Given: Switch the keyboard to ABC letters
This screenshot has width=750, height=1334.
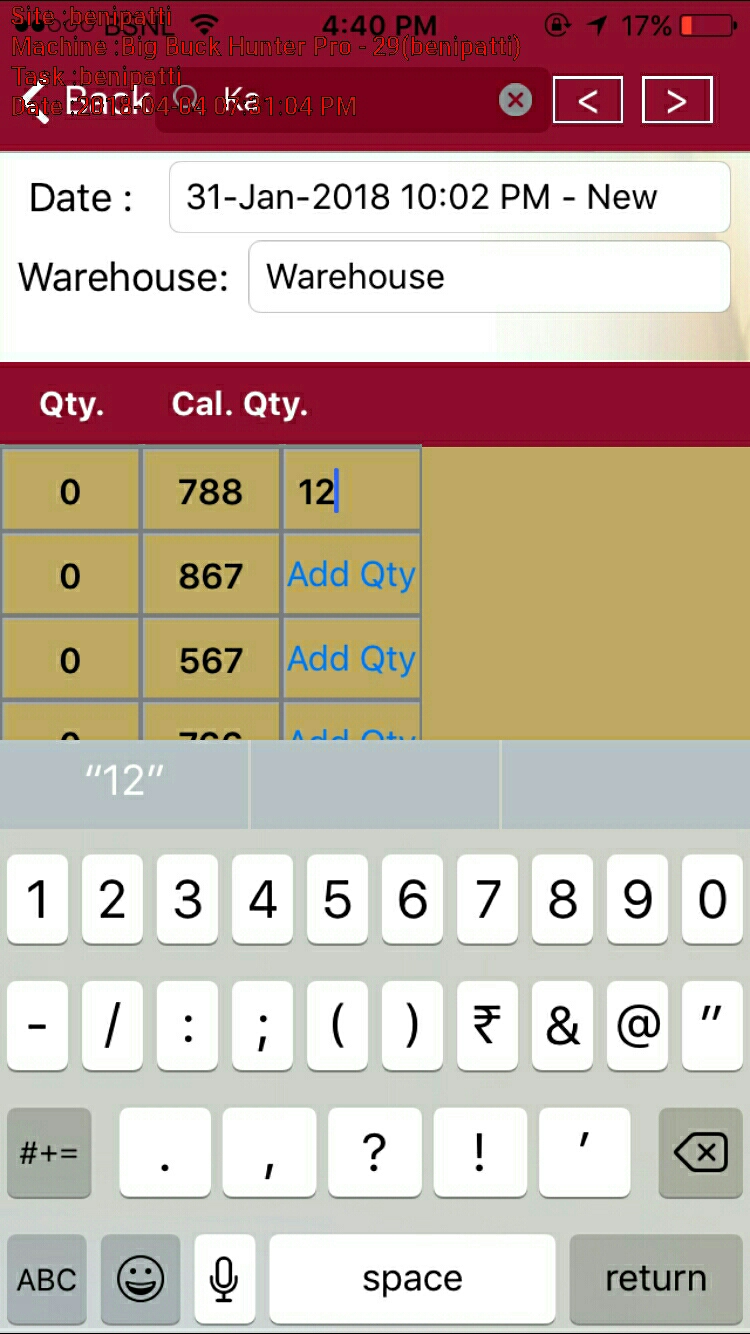Looking at the screenshot, I should (x=47, y=1278).
